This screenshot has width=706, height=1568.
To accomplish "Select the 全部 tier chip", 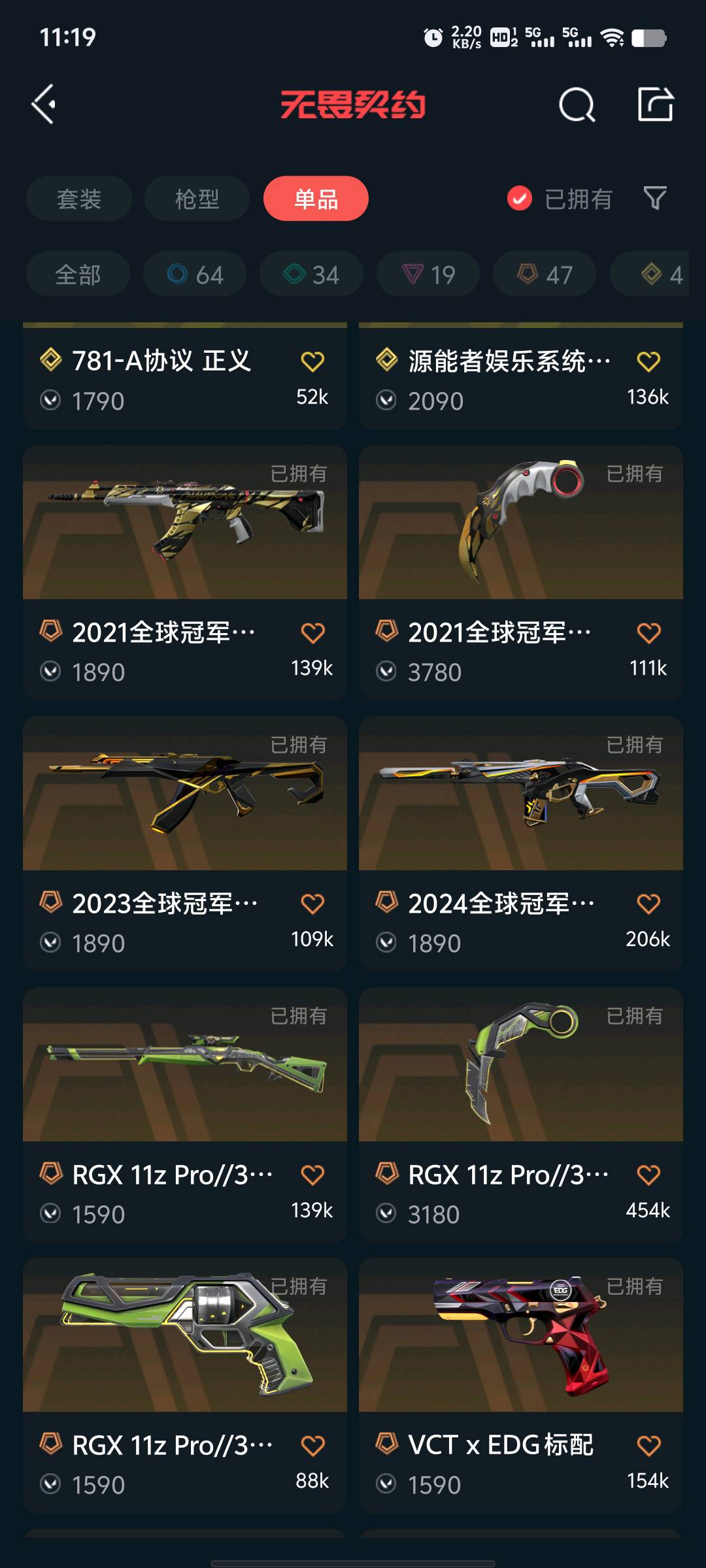I will click(x=78, y=274).
